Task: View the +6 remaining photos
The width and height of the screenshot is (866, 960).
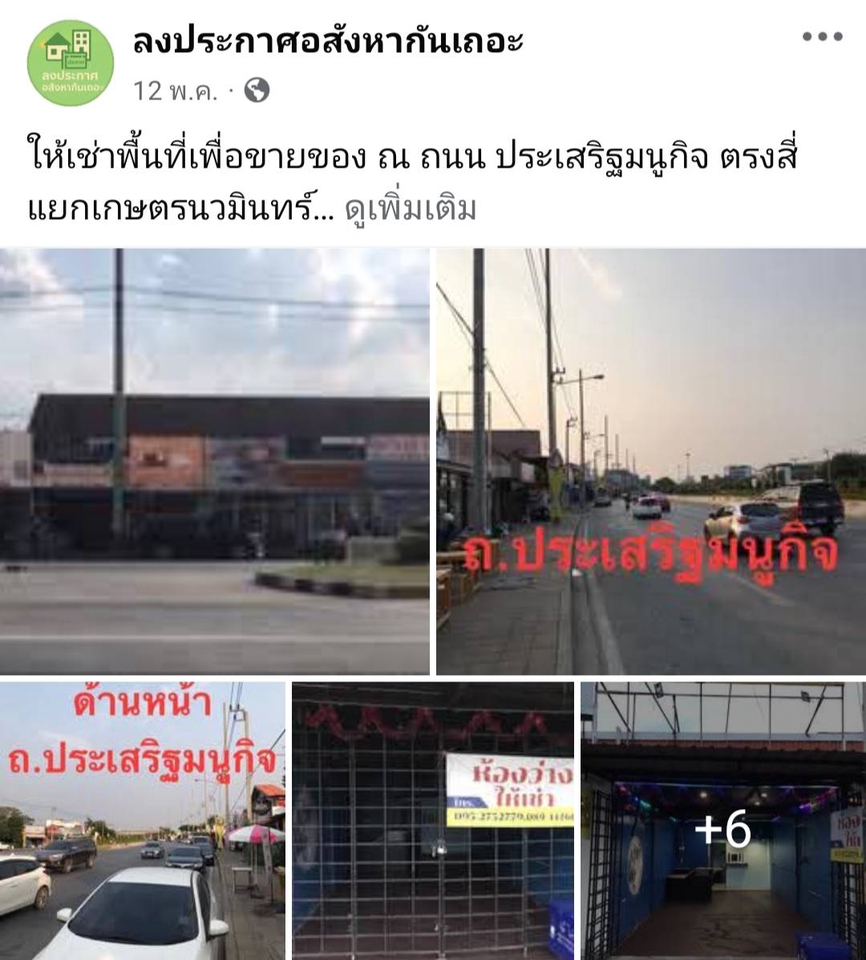Action: click(723, 820)
